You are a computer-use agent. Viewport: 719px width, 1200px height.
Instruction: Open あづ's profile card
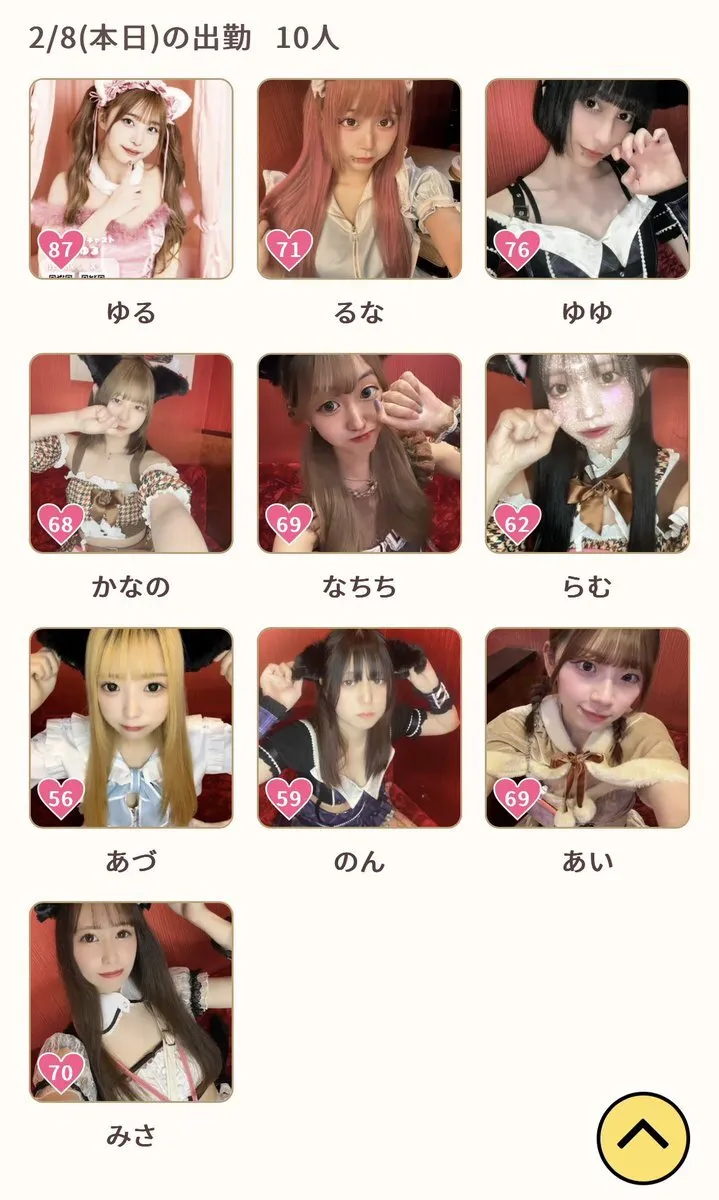click(131, 727)
